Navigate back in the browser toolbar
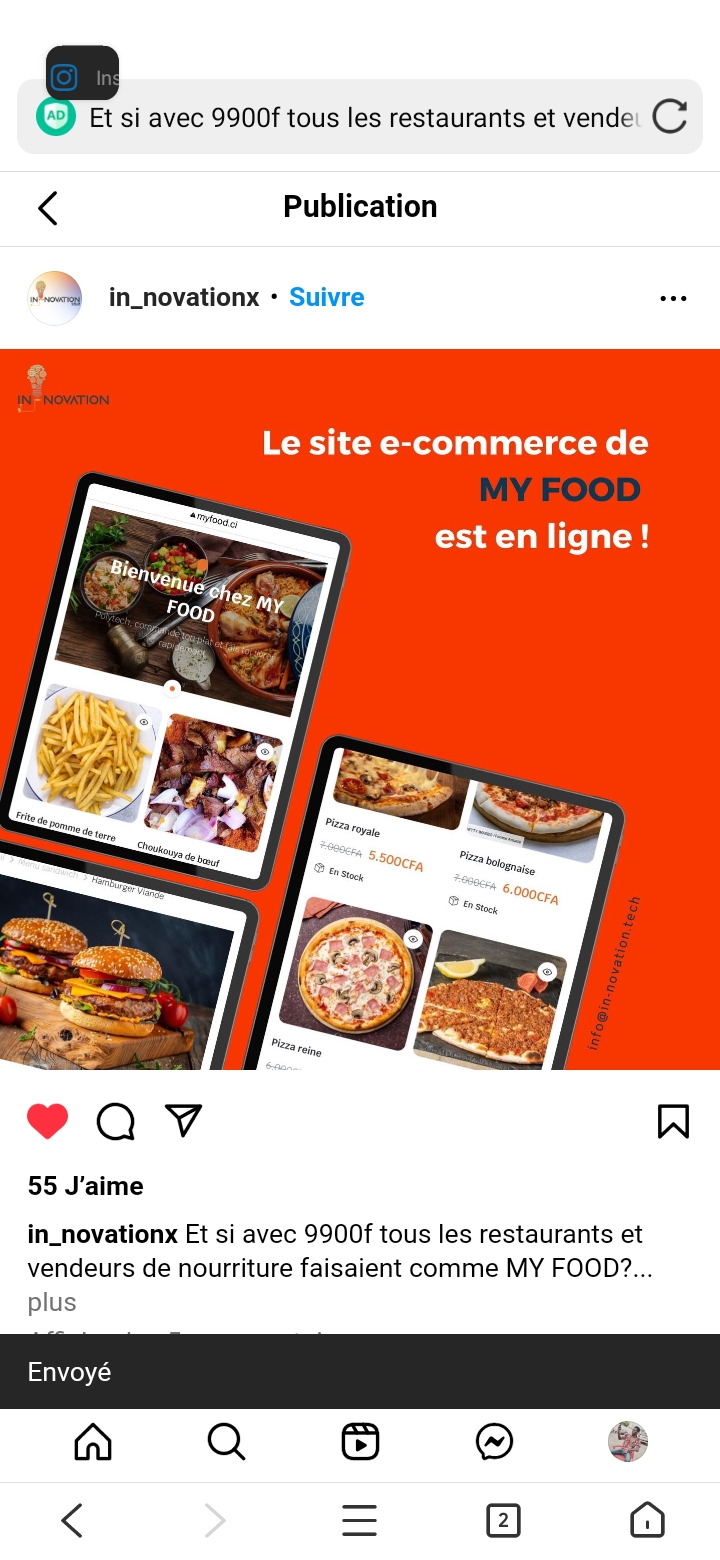 click(x=71, y=1521)
